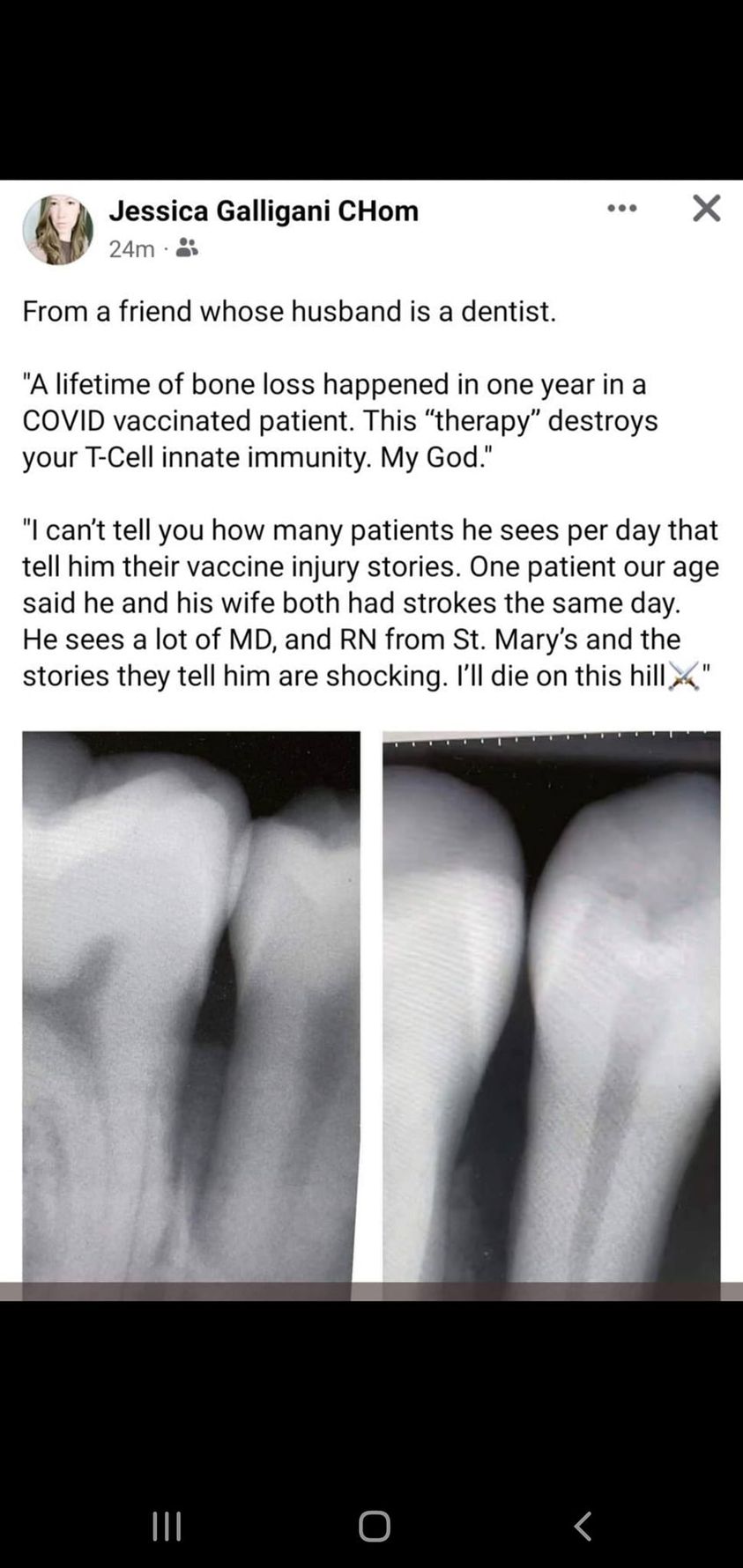View the left dental x-ray photo

190,1009
